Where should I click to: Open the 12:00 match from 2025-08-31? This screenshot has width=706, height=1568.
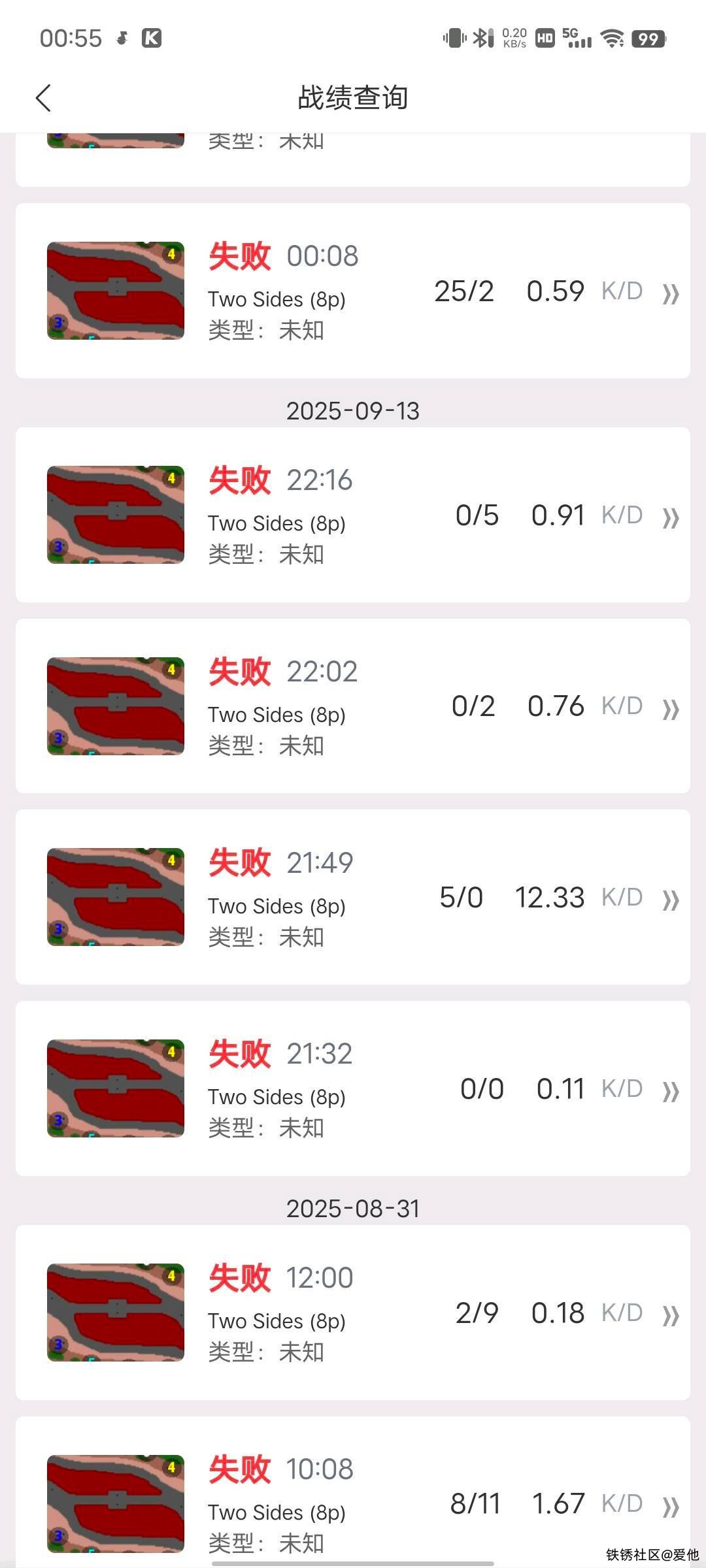[x=353, y=1313]
